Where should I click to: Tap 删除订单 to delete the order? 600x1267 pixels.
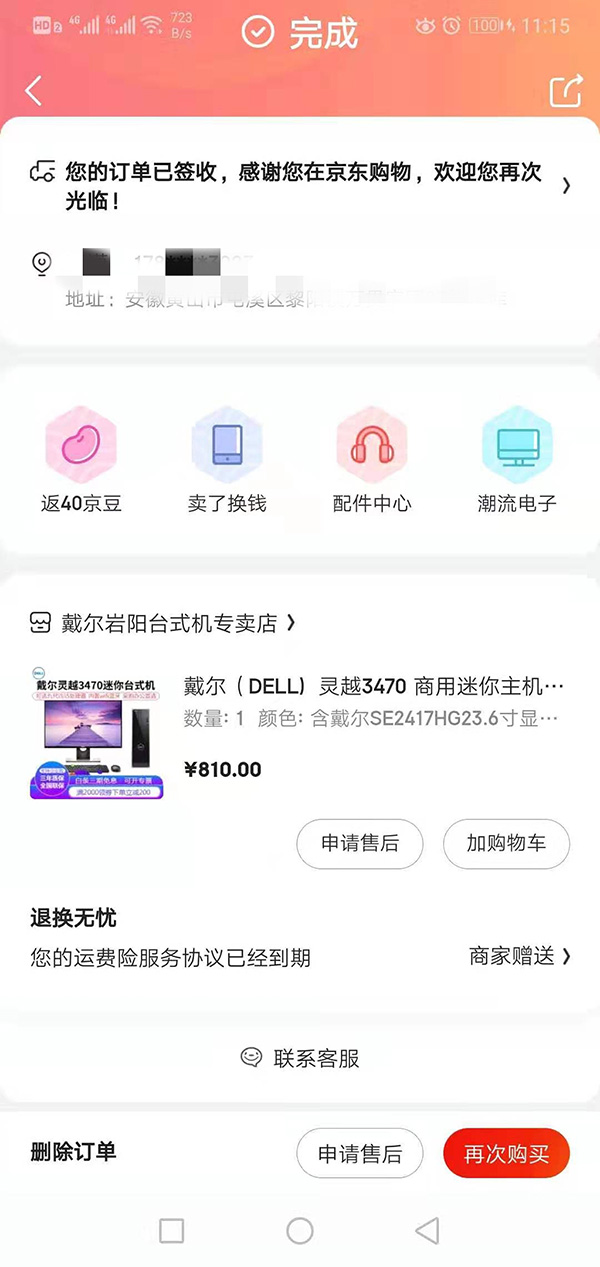(73, 1152)
